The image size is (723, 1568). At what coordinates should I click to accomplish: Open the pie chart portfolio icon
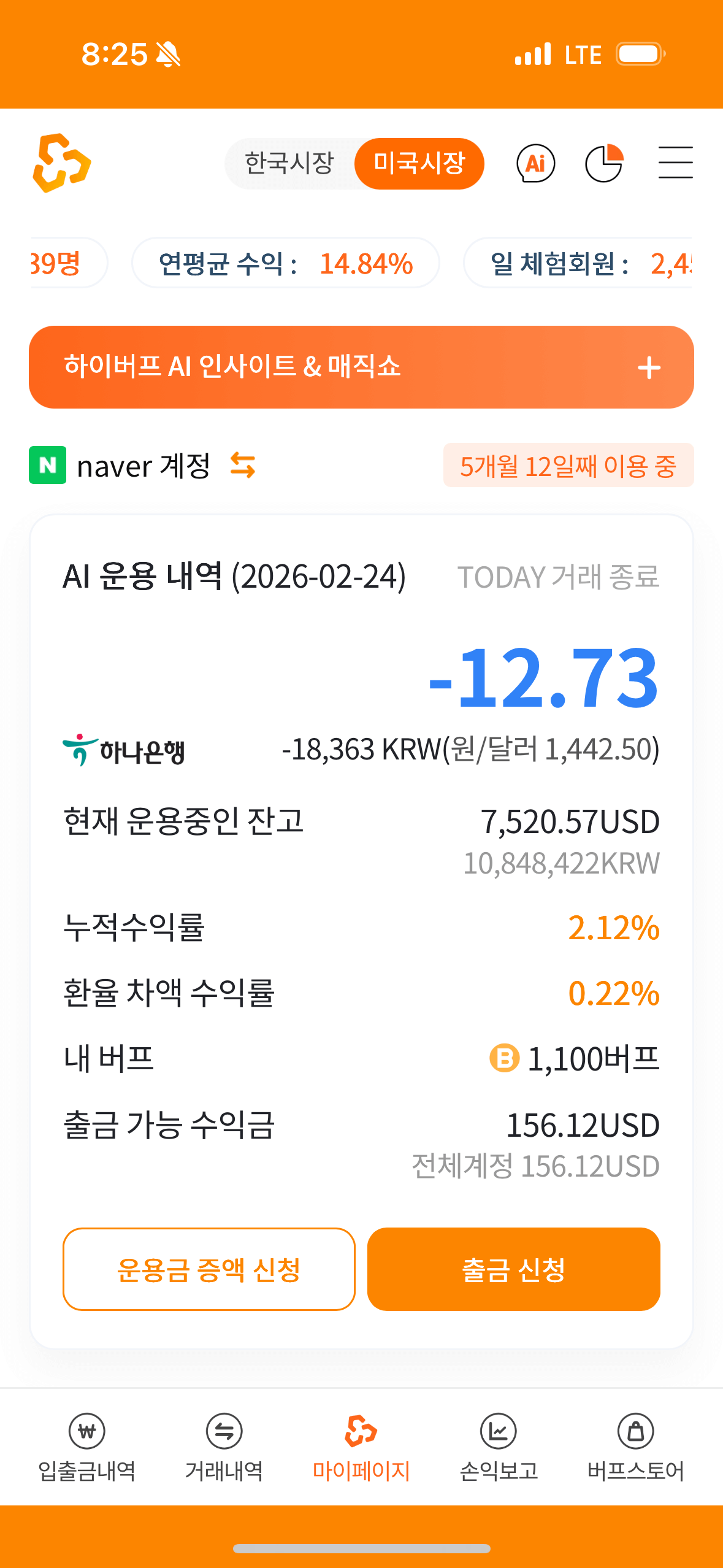click(606, 163)
